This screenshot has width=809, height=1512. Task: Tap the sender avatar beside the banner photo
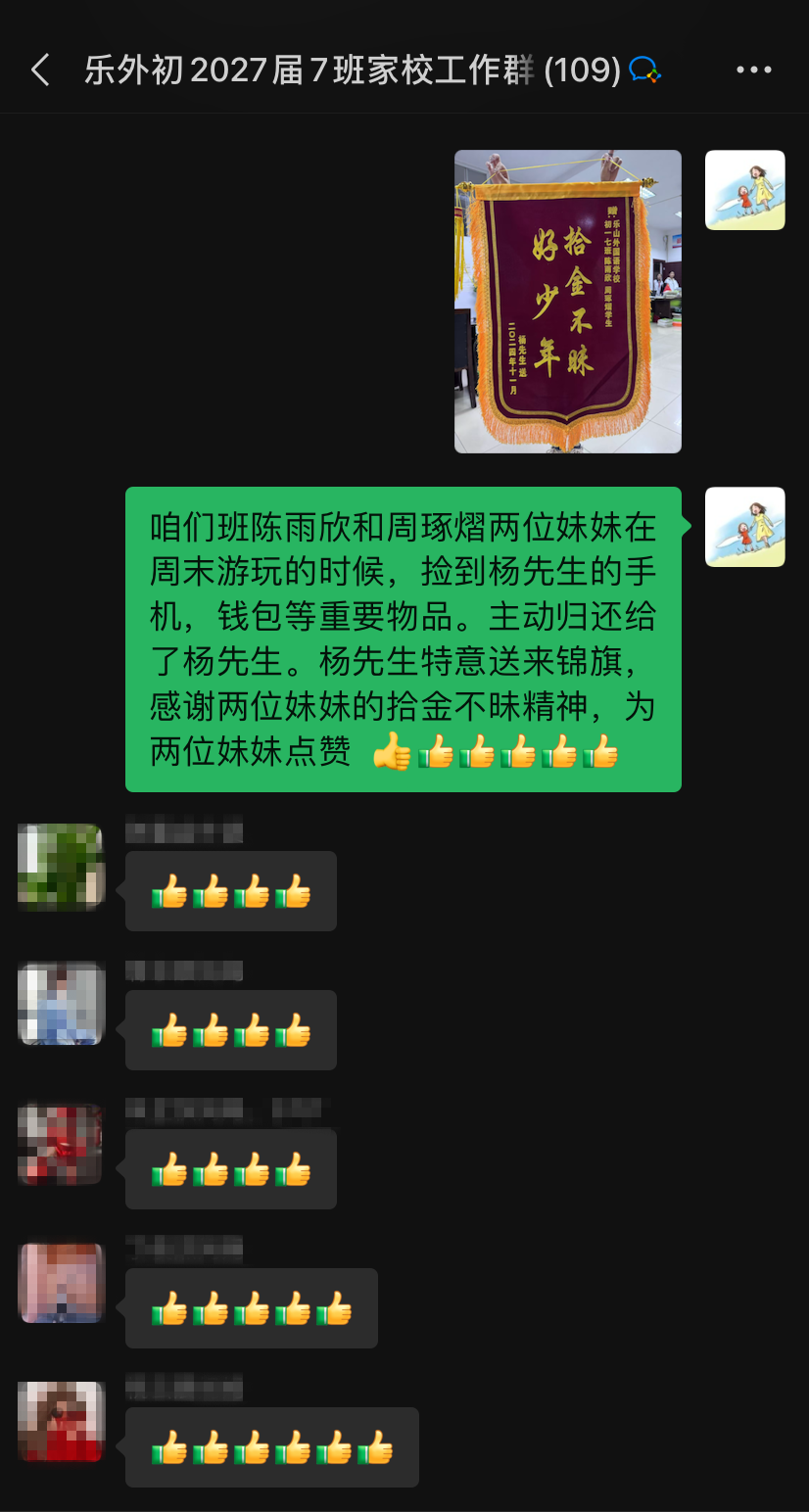[x=744, y=190]
